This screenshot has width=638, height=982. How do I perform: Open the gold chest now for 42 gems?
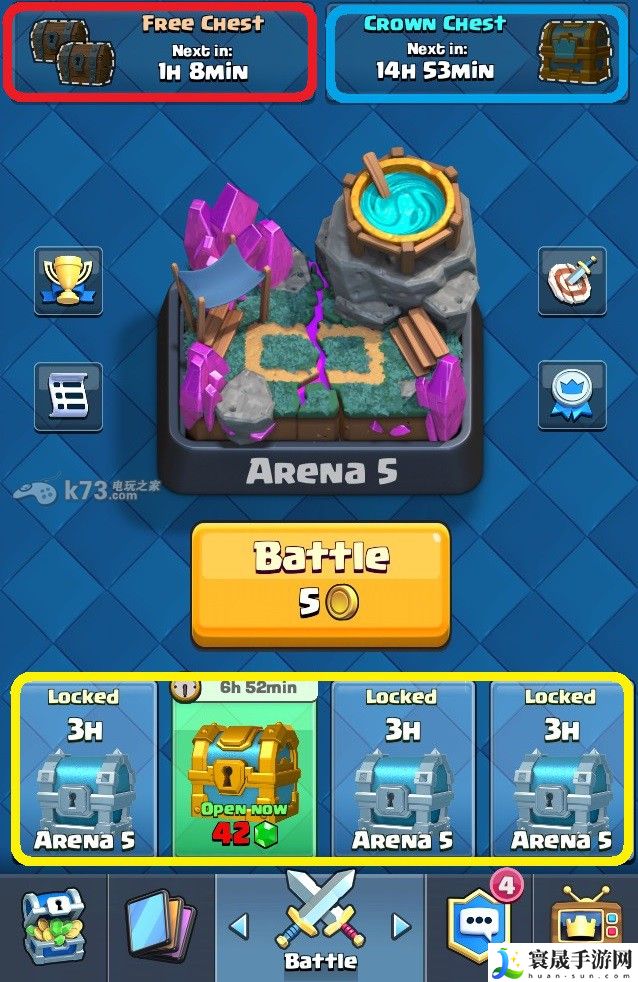(245, 770)
